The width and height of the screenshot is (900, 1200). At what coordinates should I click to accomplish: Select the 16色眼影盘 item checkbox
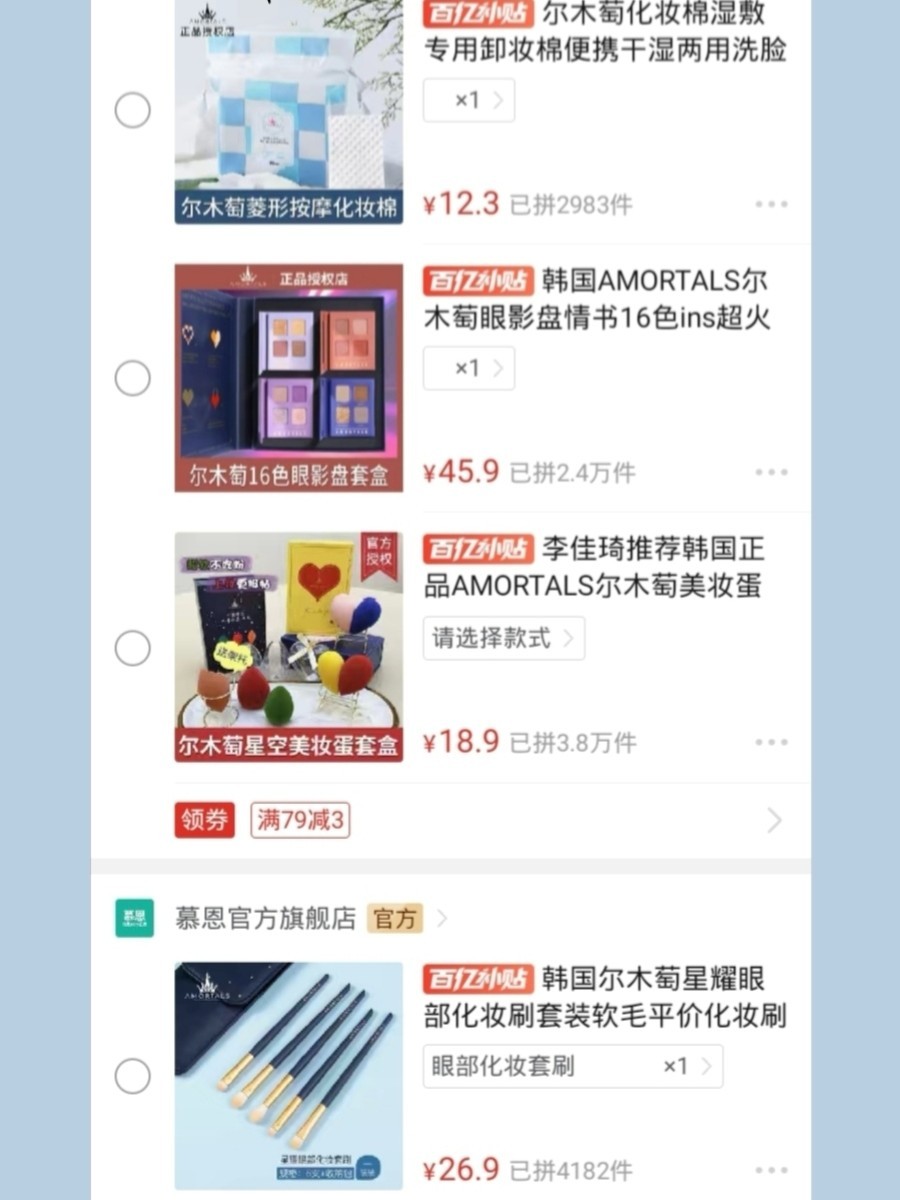click(133, 379)
